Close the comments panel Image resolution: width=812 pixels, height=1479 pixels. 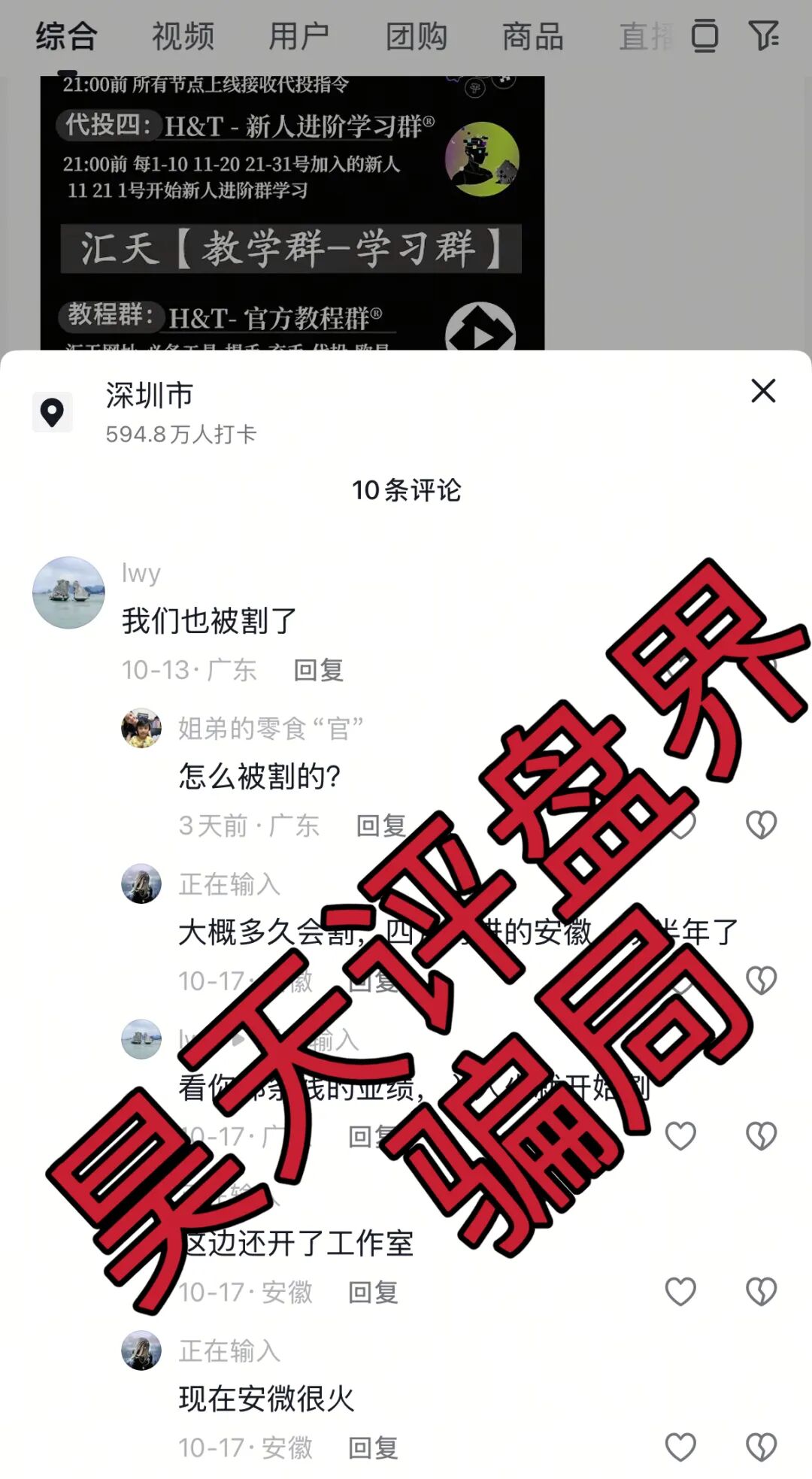(763, 391)
